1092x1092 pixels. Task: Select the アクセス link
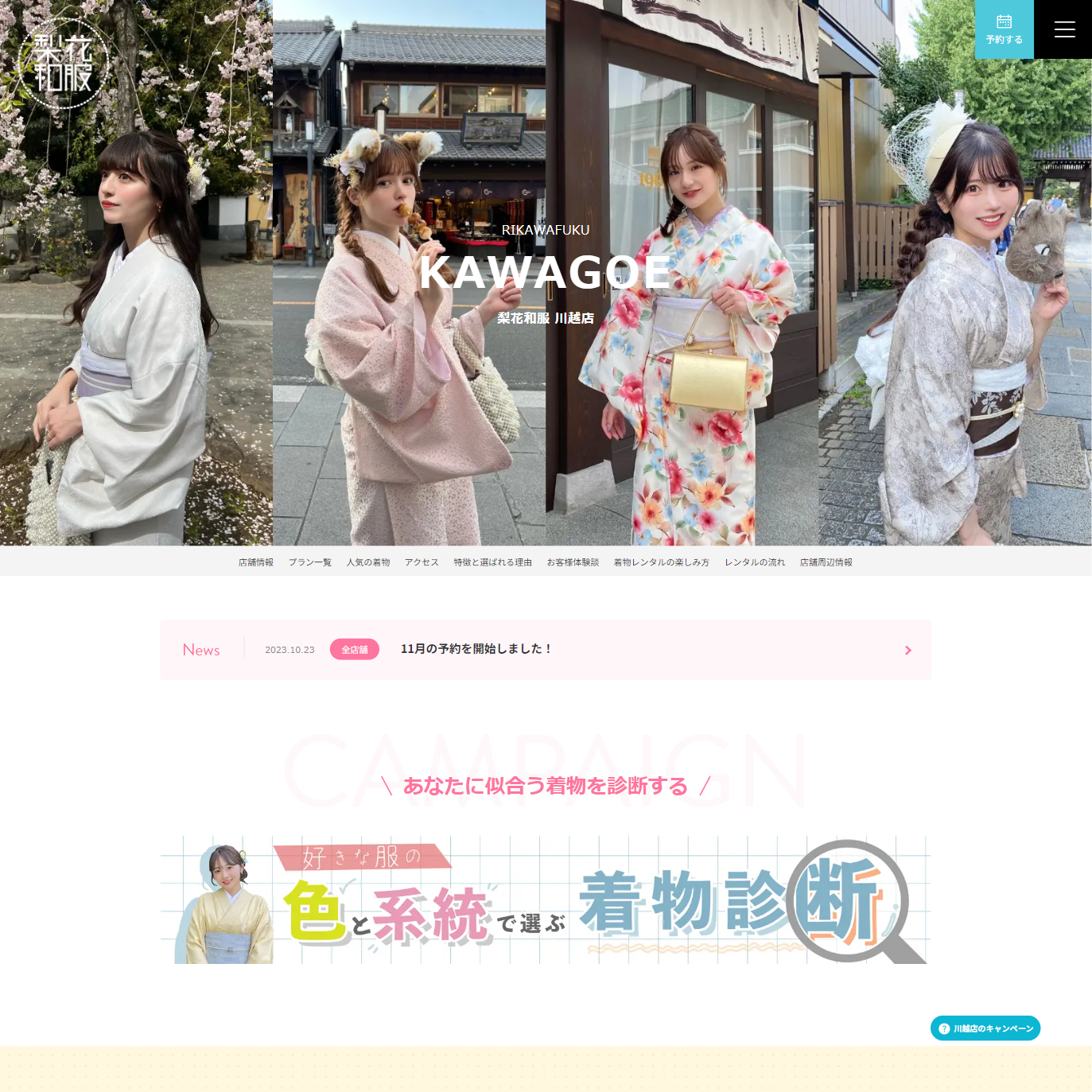click(x=422, y=562)
